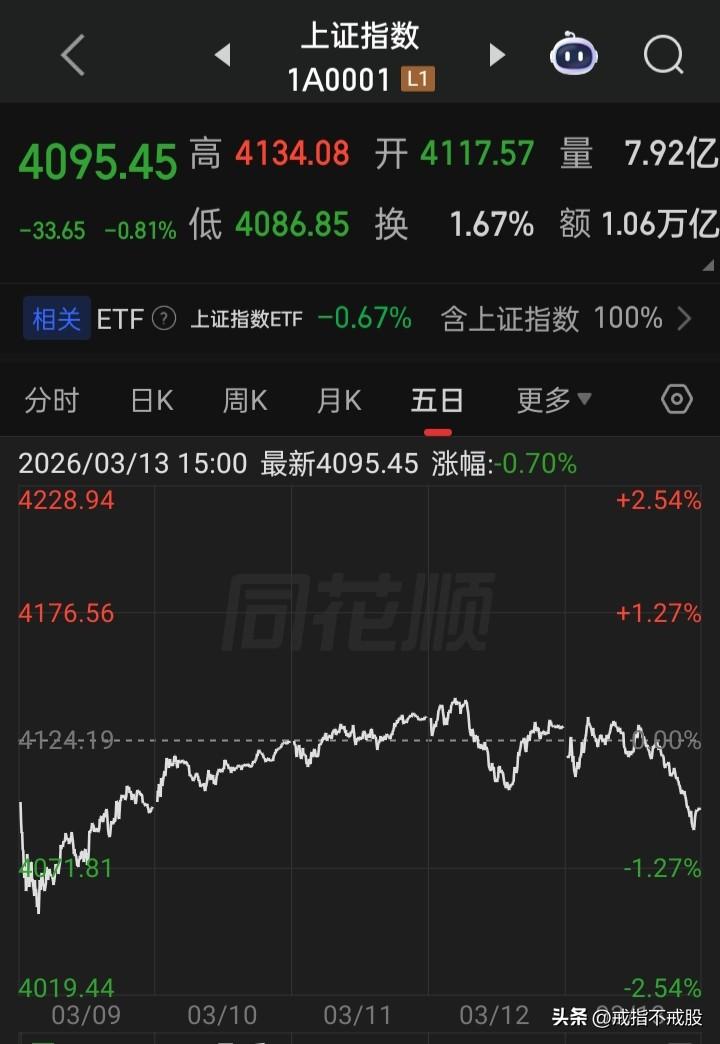Toggle the 相关 related button
This screenshot has height=1044, width=720.
click(55, 318)
